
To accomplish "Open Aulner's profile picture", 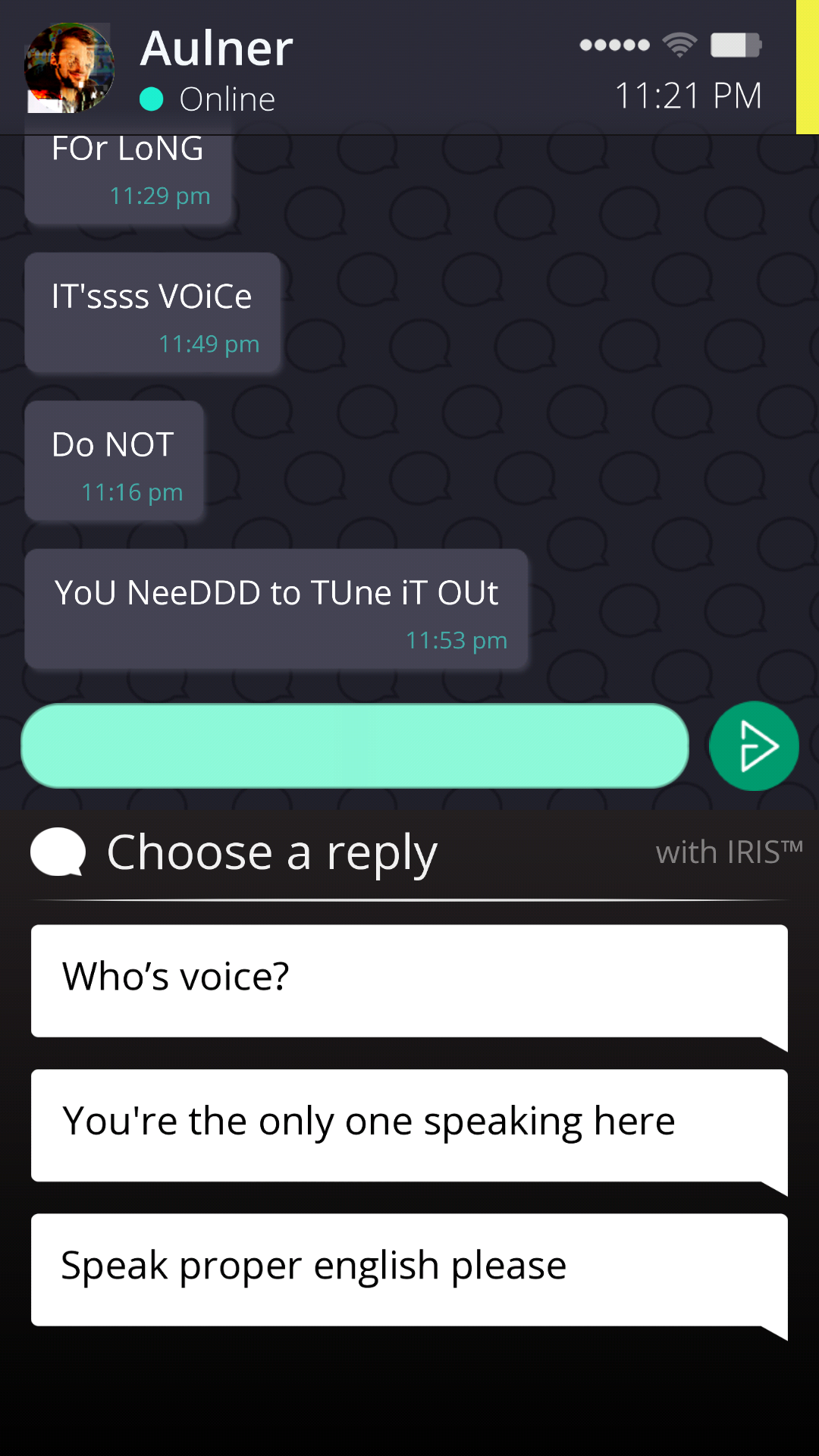I will (x=70, y=68).
